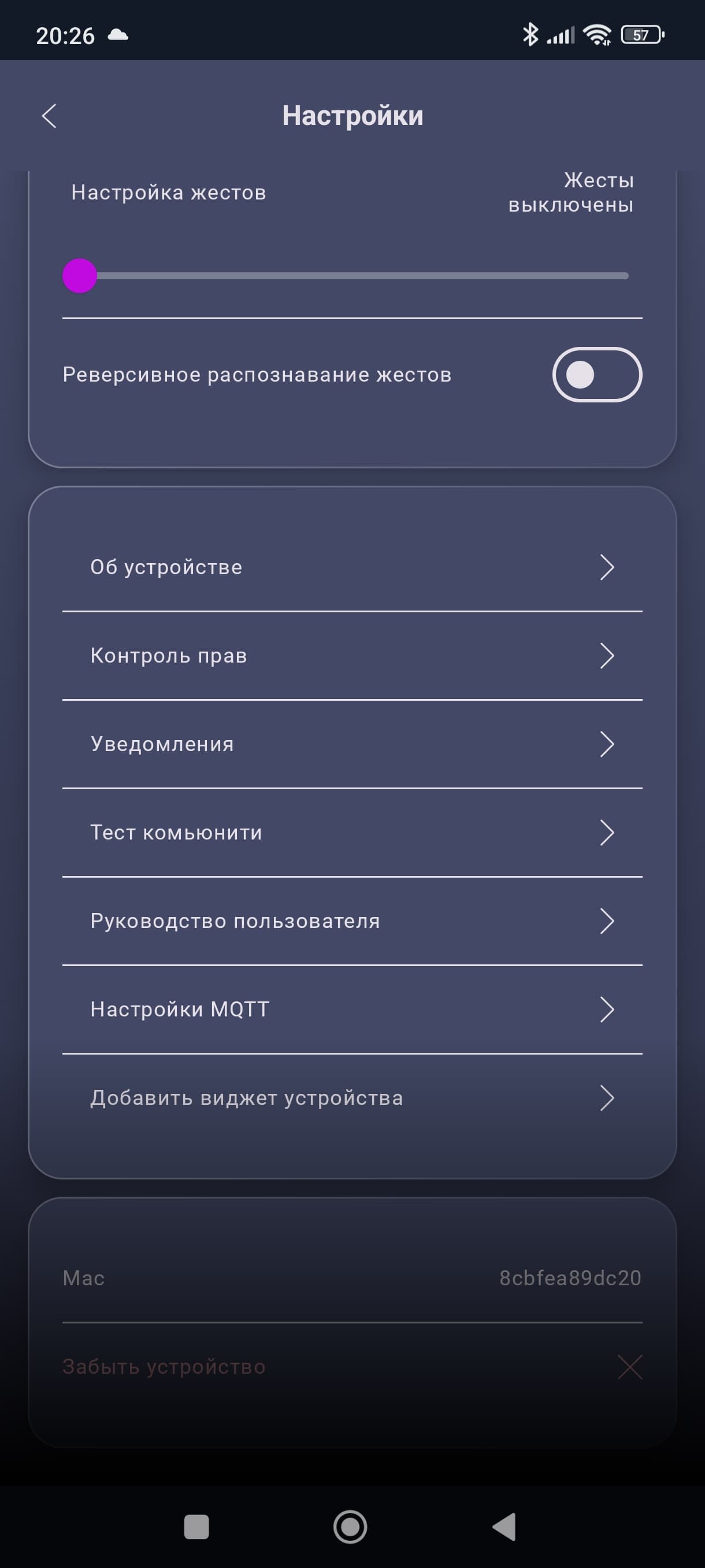Open Тест комьюнити

(x=351, y=832)
